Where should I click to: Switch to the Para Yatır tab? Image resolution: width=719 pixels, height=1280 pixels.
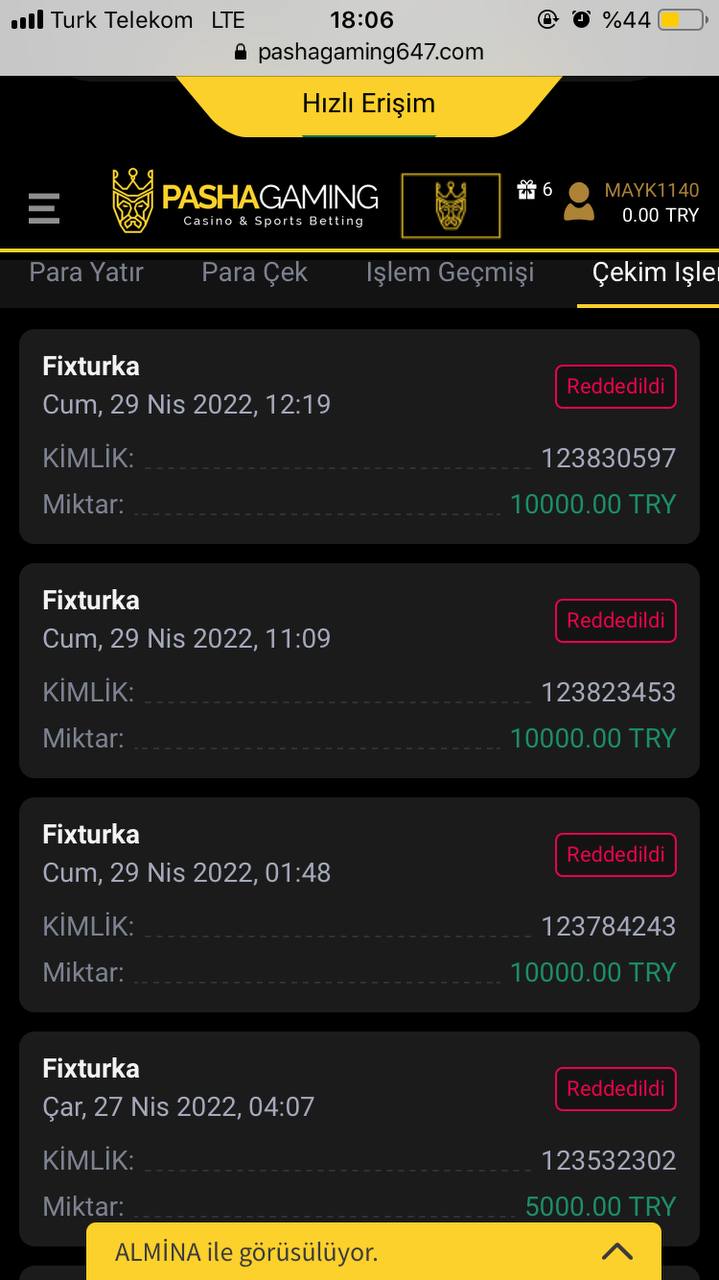coord(86,272)
